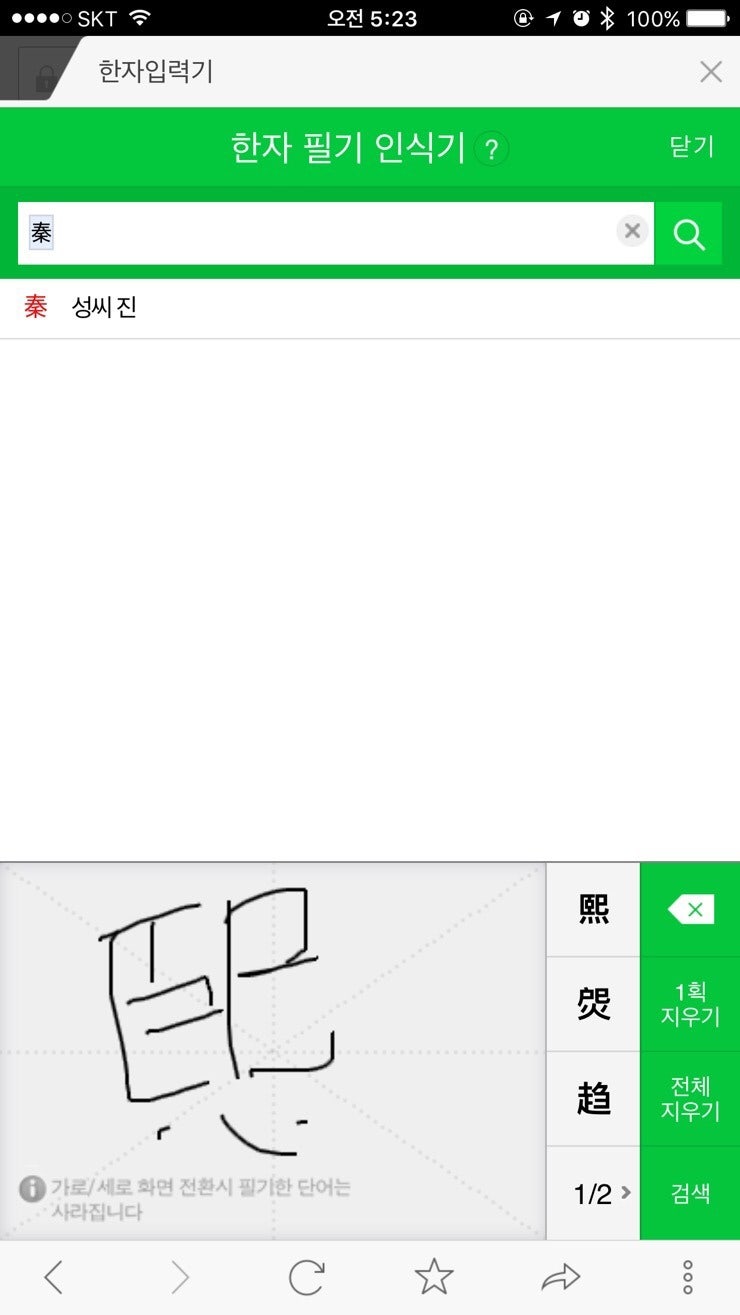Share the page via the share arrow icon

point(560,1277)
